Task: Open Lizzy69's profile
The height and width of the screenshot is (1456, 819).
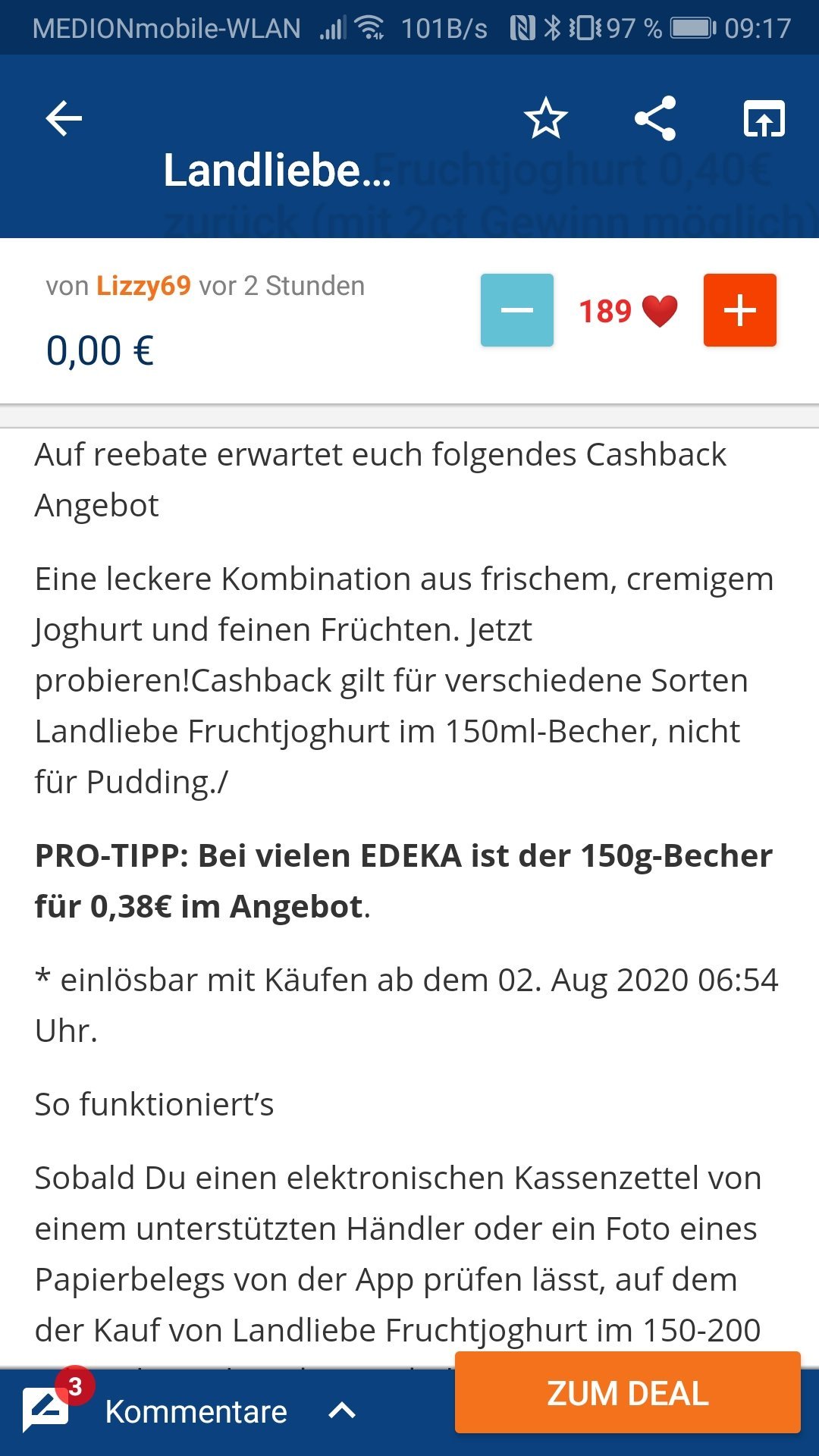Action: pyautogui.click(x=143, y=286)
